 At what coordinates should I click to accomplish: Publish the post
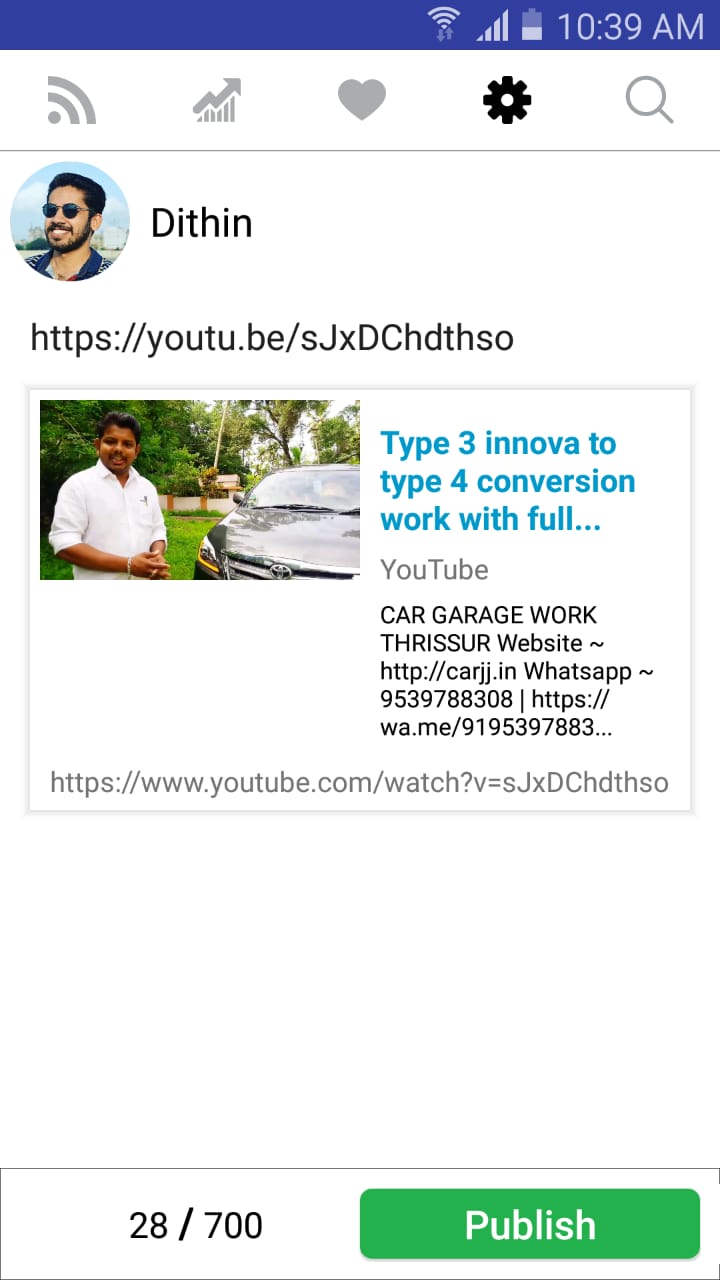coord(530,1224)
